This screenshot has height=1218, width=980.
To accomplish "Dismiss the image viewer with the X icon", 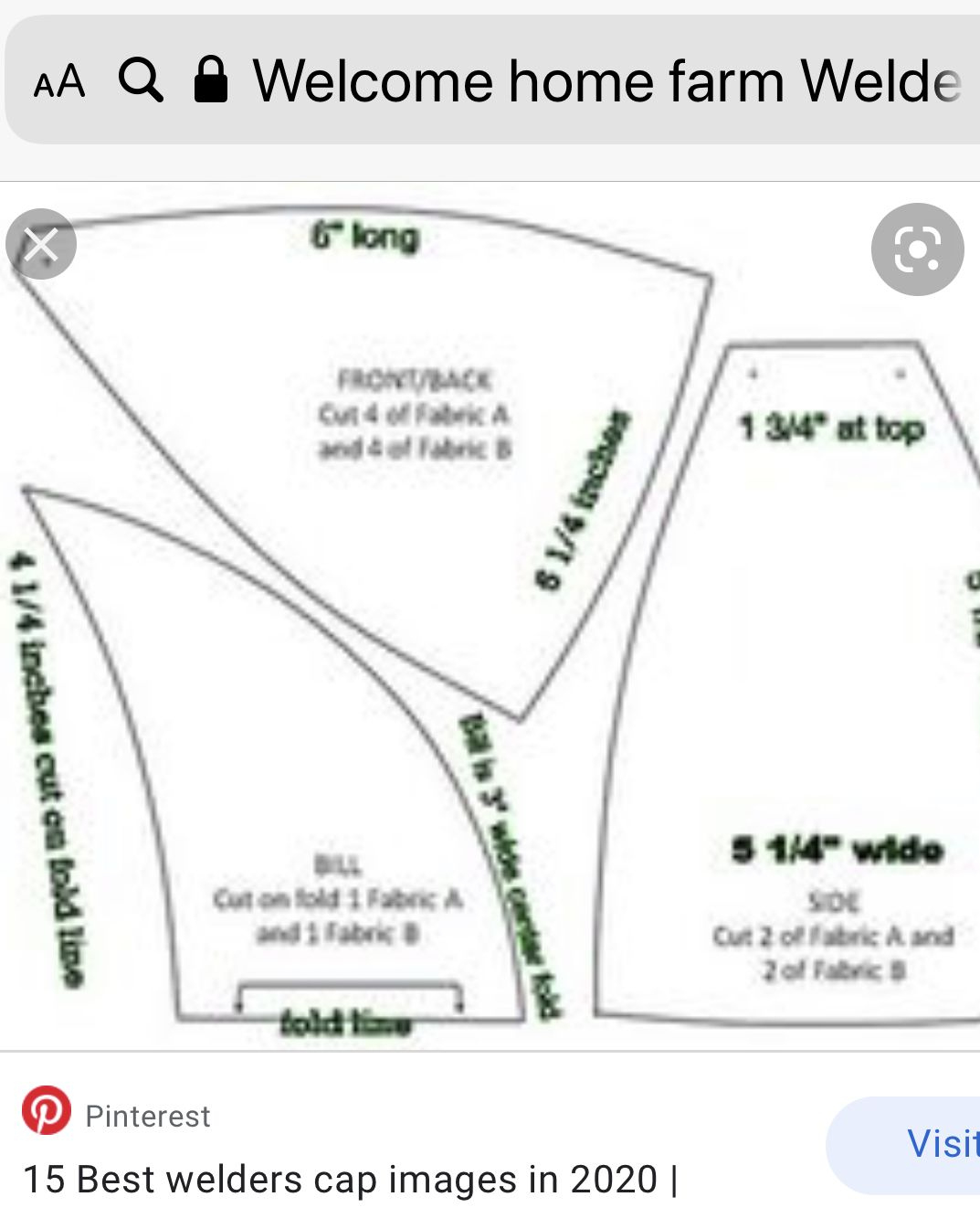I will [40, 244].
